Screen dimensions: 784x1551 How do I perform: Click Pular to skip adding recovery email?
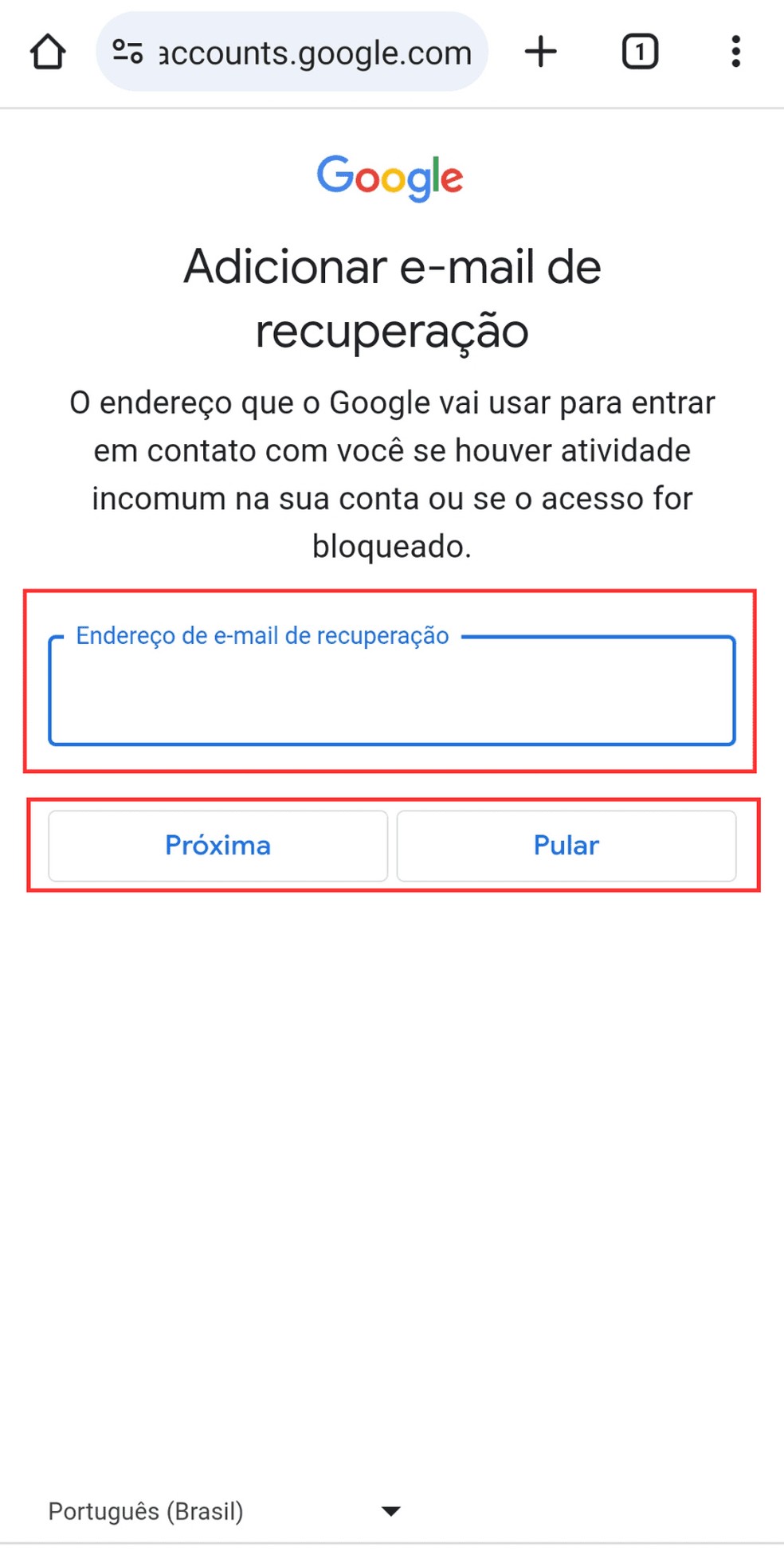point(566,845)
